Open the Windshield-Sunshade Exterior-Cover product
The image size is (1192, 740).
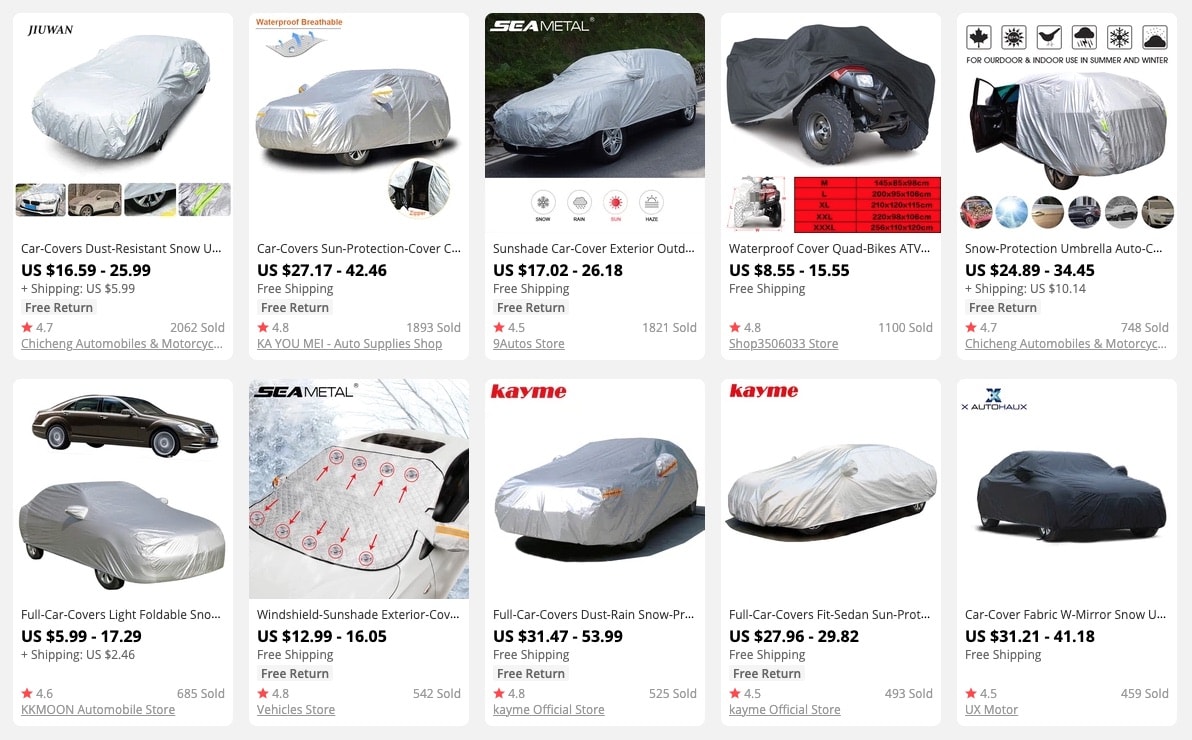358,615
